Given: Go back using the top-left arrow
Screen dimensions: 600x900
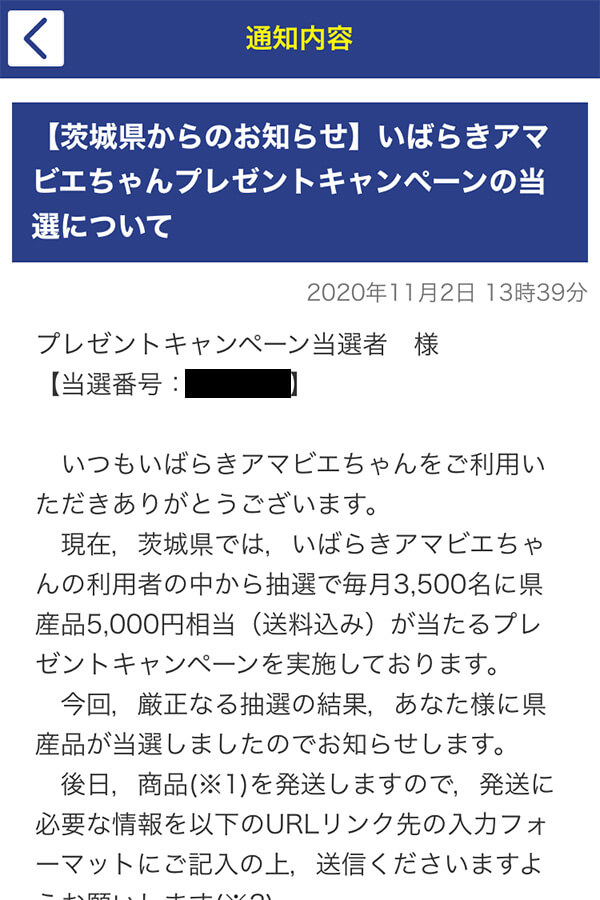Looking at the screenshot, I should tap(36, 38).
